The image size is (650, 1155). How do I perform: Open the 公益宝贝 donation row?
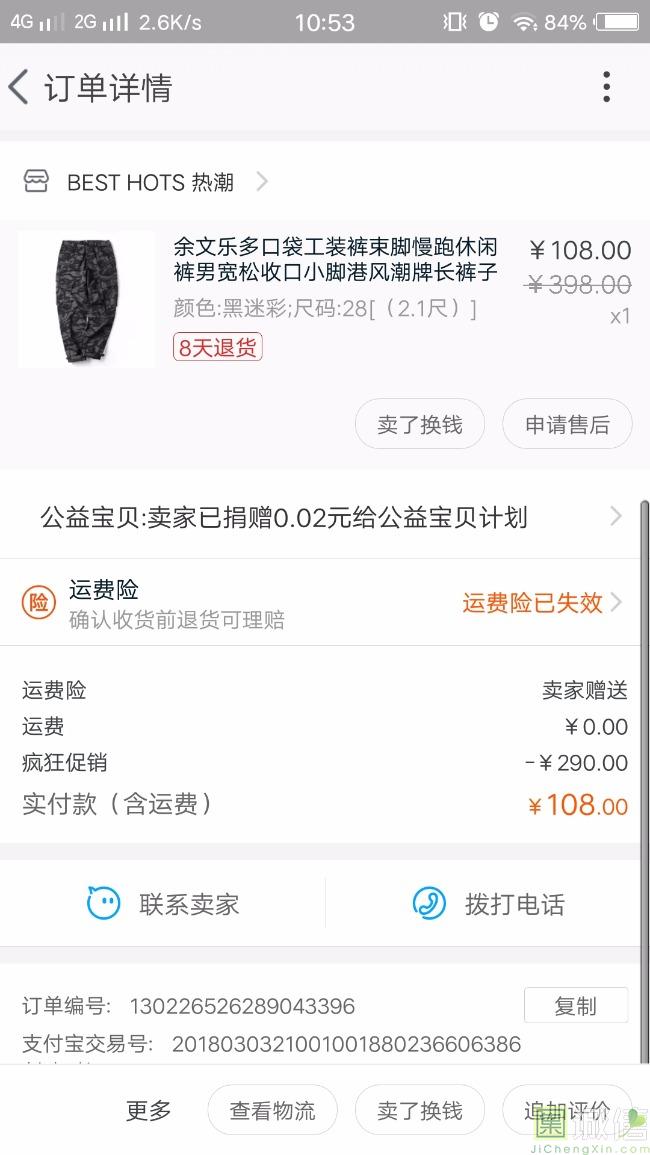[x=325, y=517]
